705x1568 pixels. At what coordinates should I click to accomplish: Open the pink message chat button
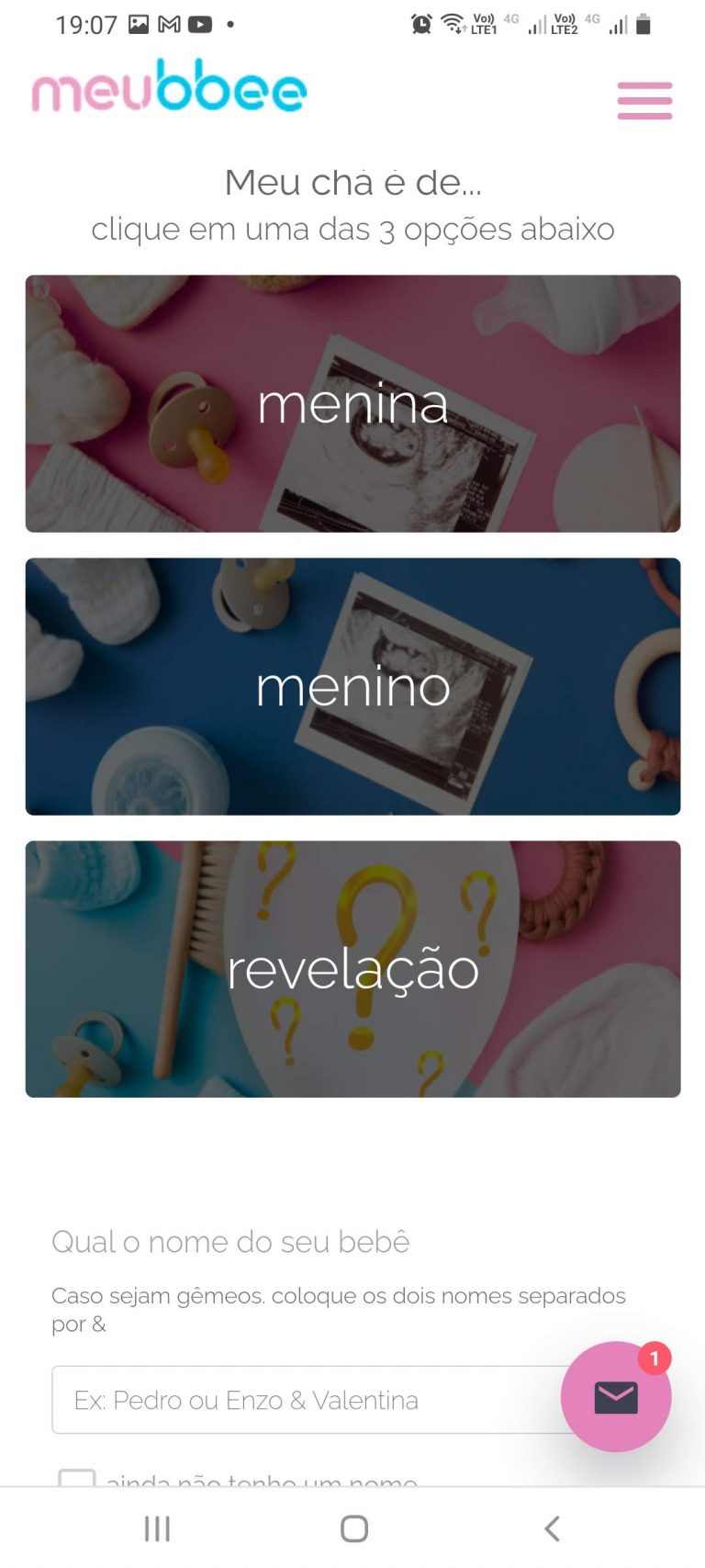[x=616, y=1397]
